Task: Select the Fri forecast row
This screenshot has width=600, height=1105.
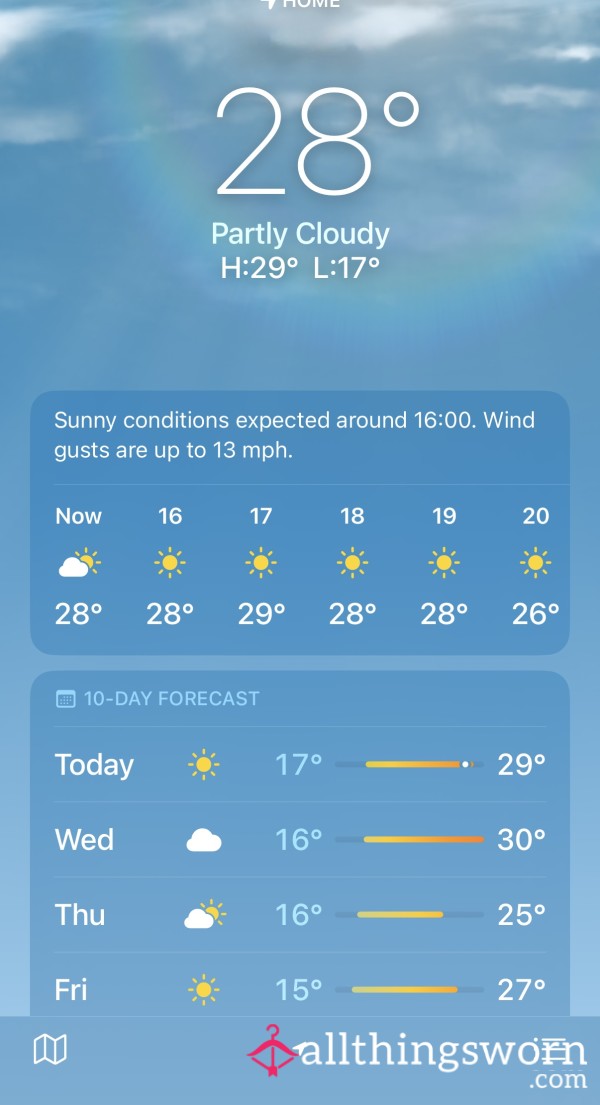Action: [300, 989]
